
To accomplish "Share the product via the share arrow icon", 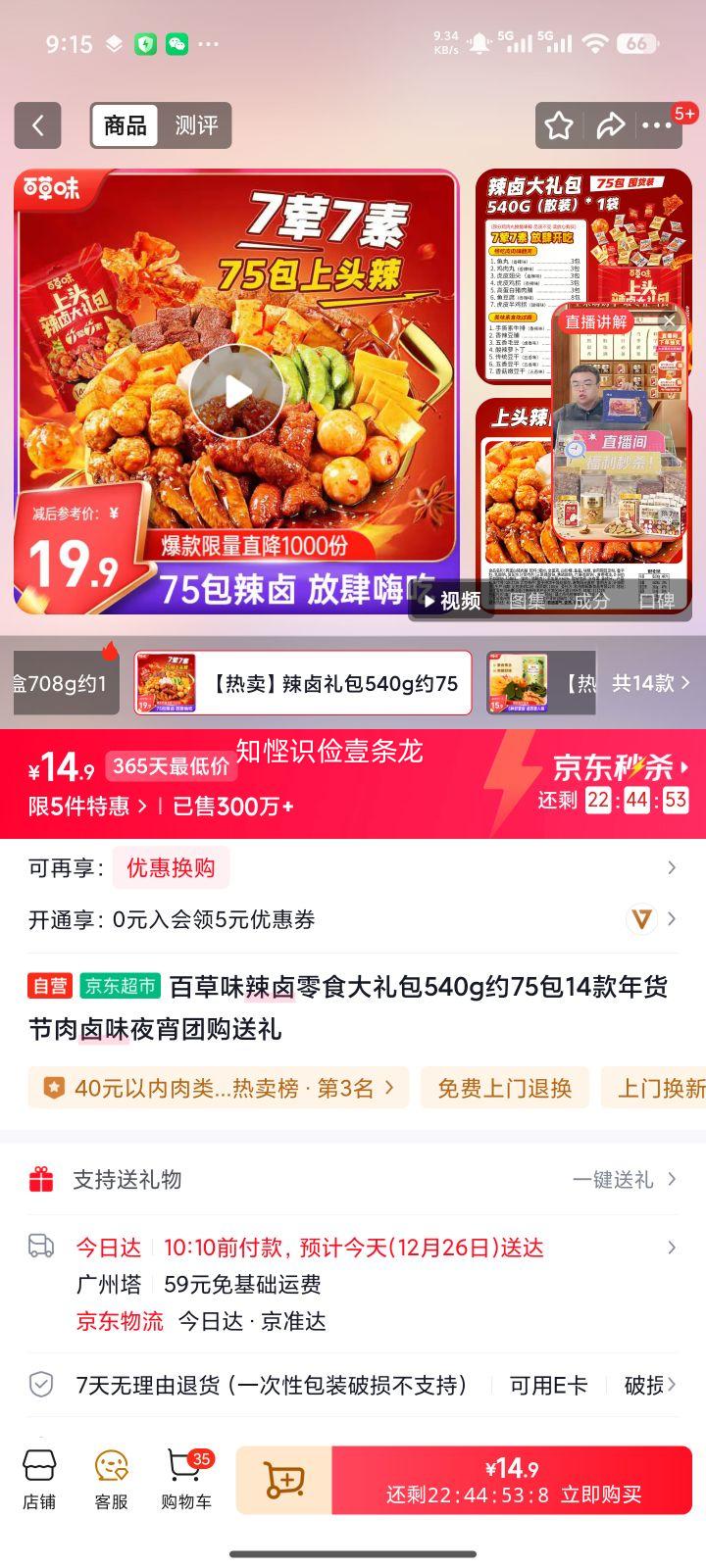I will pyautogui.click(x=612, y=125).
